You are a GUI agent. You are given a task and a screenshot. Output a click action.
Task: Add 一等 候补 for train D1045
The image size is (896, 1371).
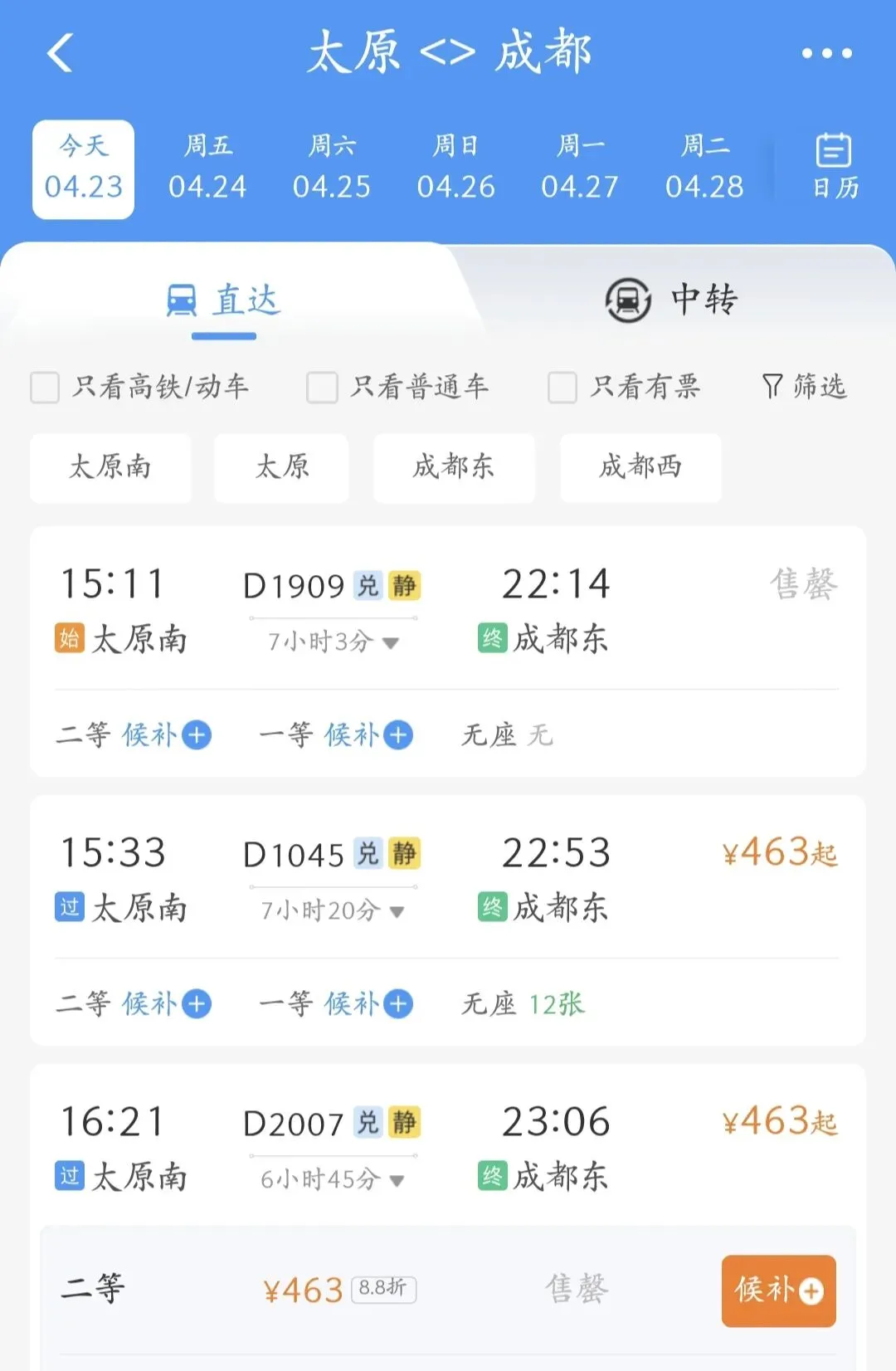point(398,1004)
